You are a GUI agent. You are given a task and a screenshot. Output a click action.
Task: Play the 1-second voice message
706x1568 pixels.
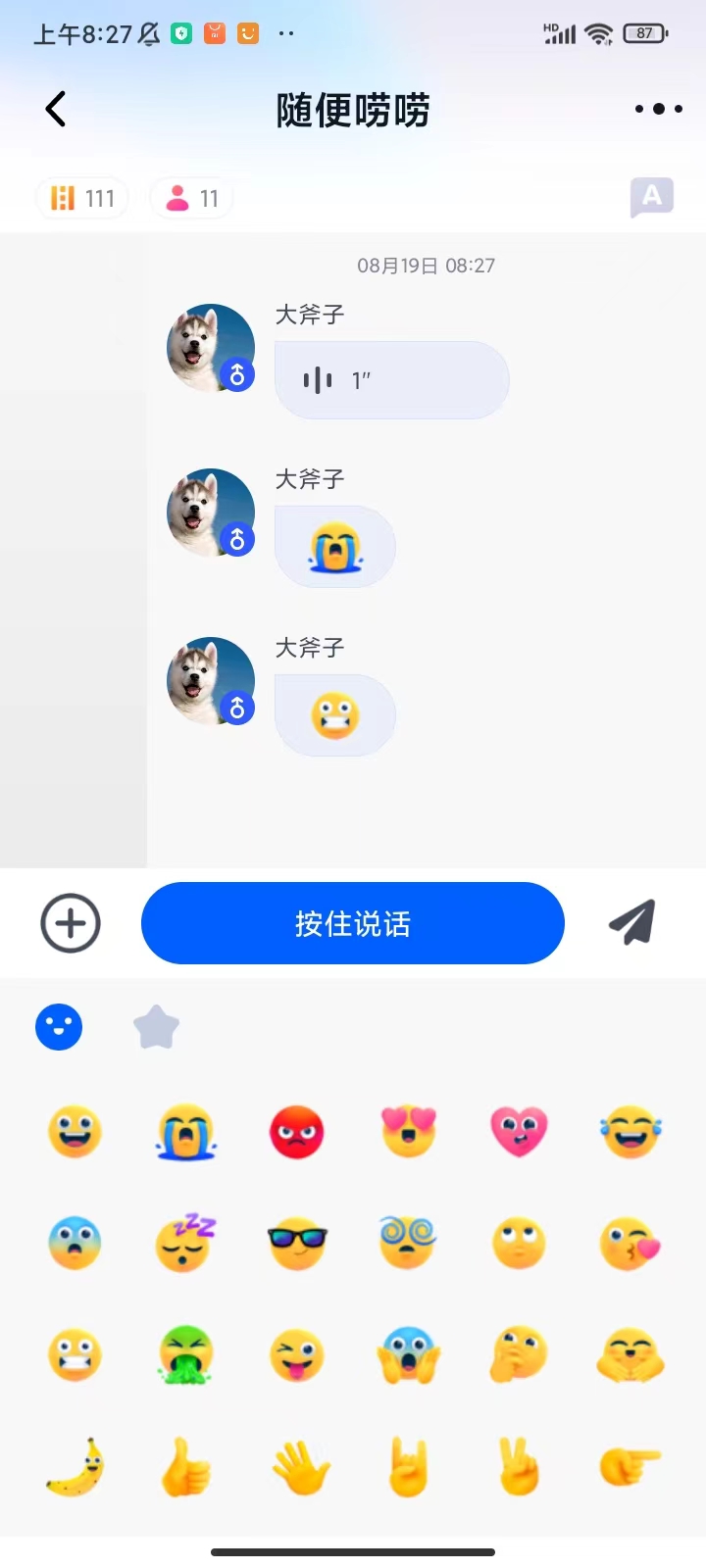[391, 380]
